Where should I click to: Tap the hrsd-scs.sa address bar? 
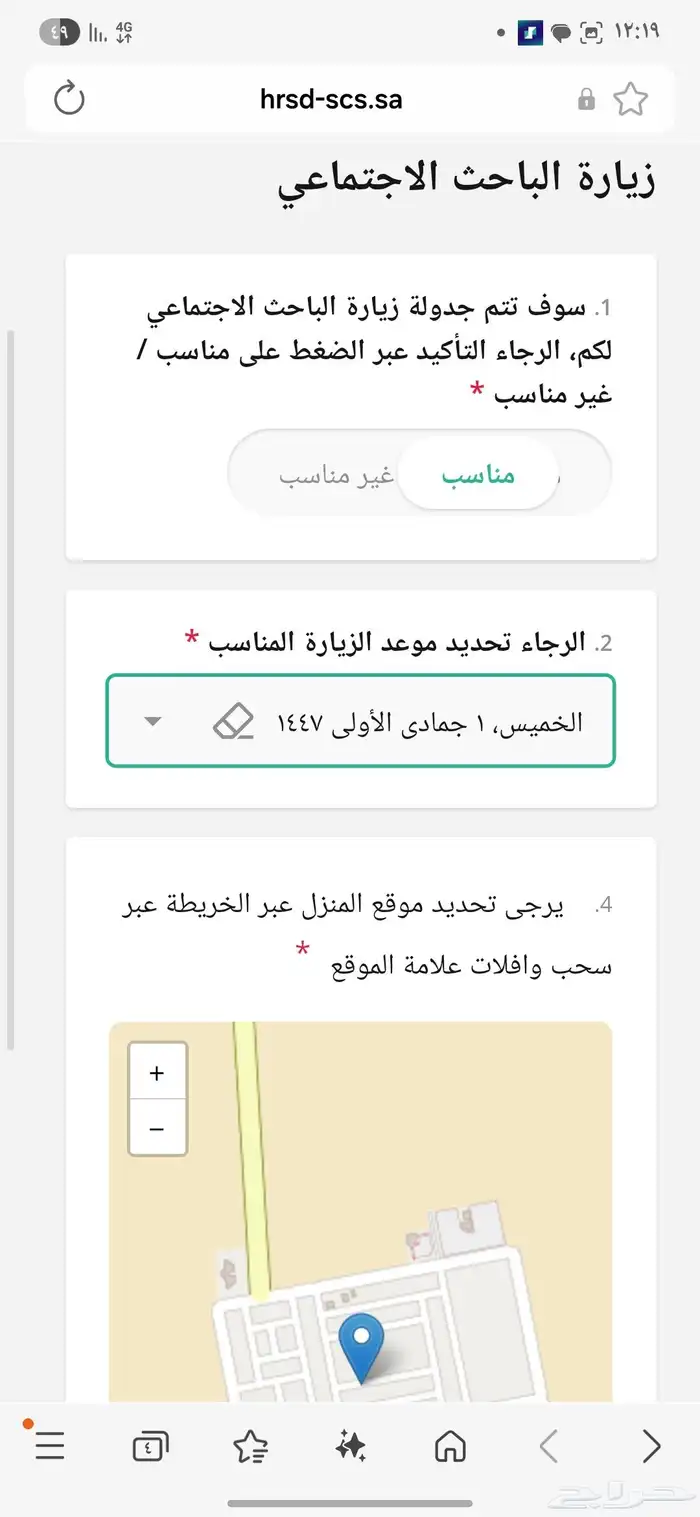point(331,99)
